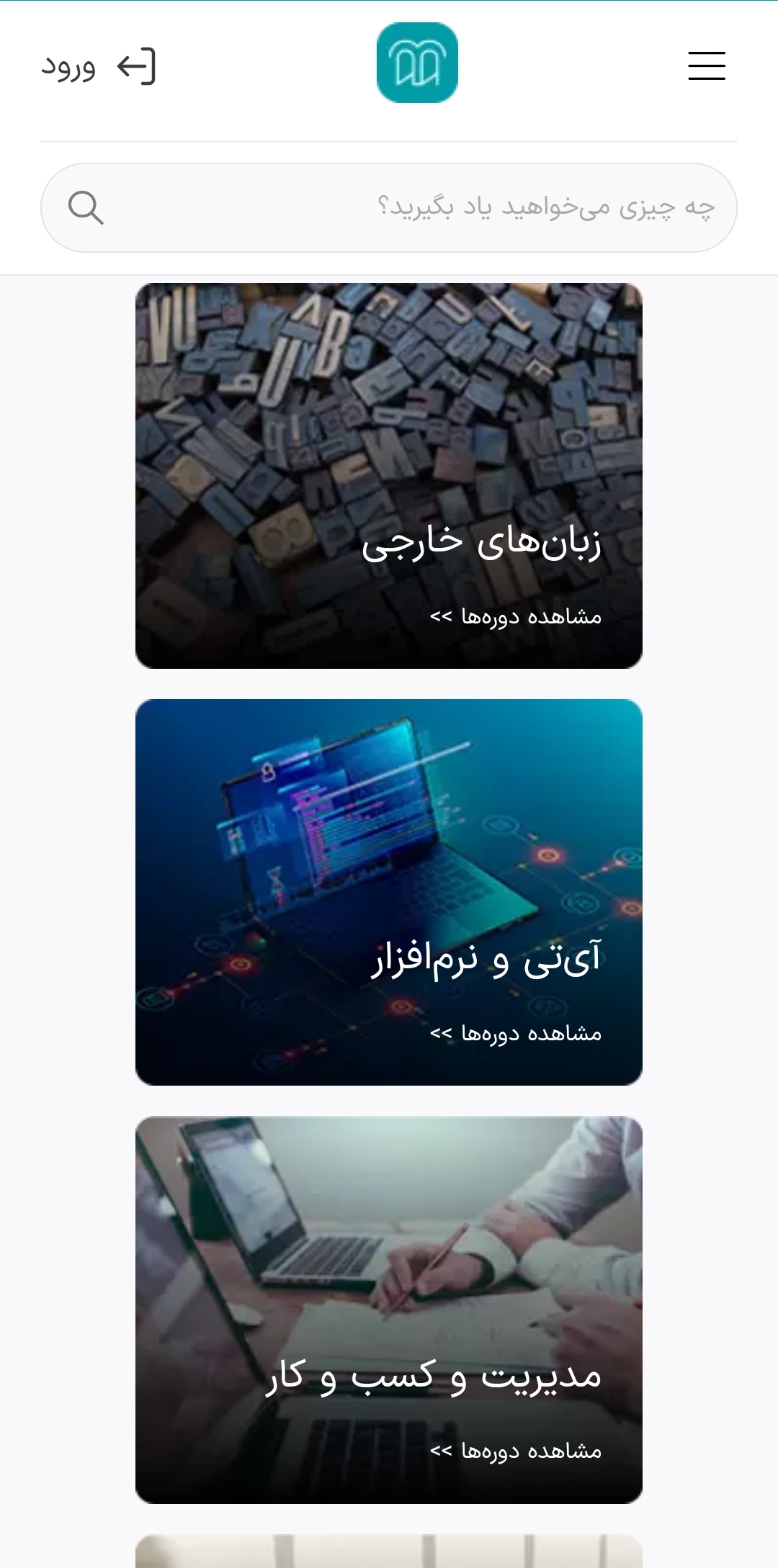Tap the ورود login button
Screen dimensions: 778x1568
98,67
